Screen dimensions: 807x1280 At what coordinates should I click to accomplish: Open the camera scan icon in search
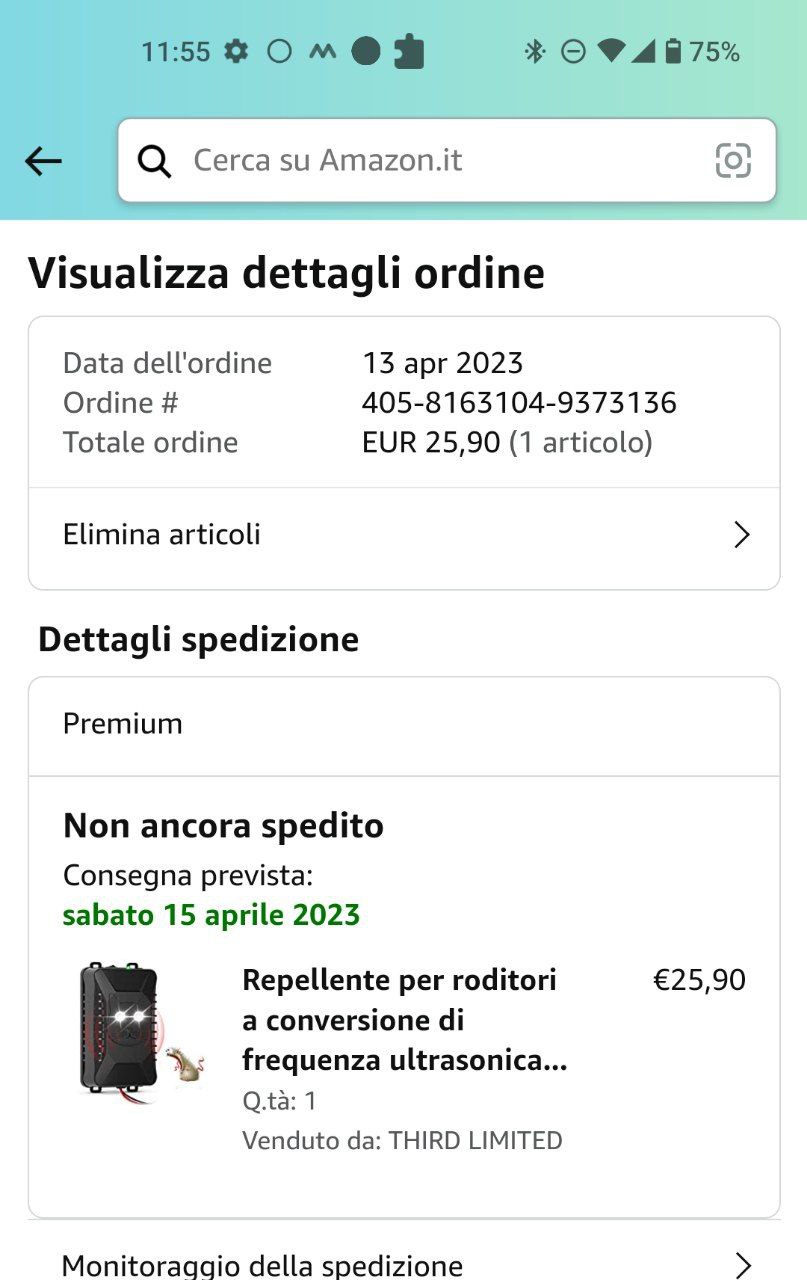pyautogui.click(x=732, y=161)
